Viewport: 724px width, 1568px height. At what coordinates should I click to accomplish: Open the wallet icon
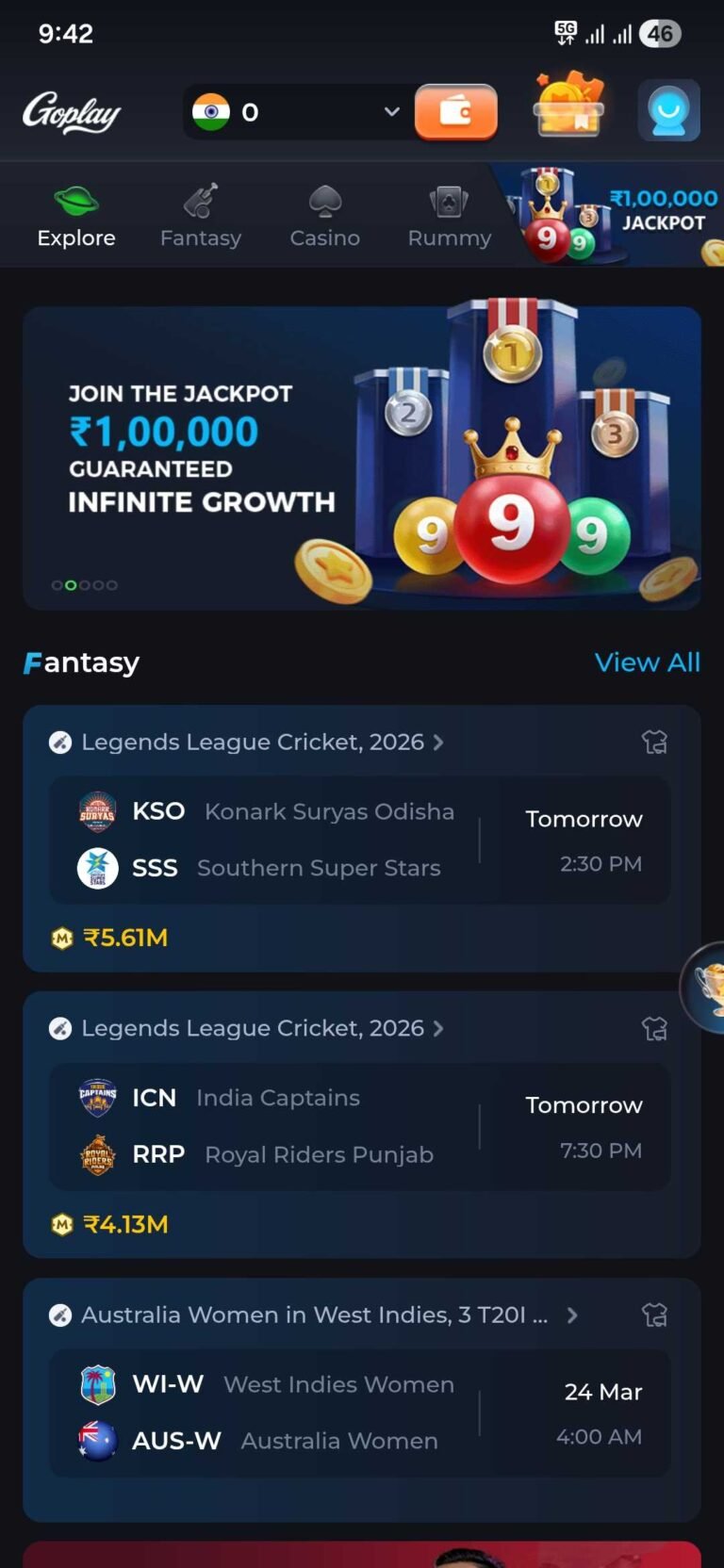(x=456, y=111)
